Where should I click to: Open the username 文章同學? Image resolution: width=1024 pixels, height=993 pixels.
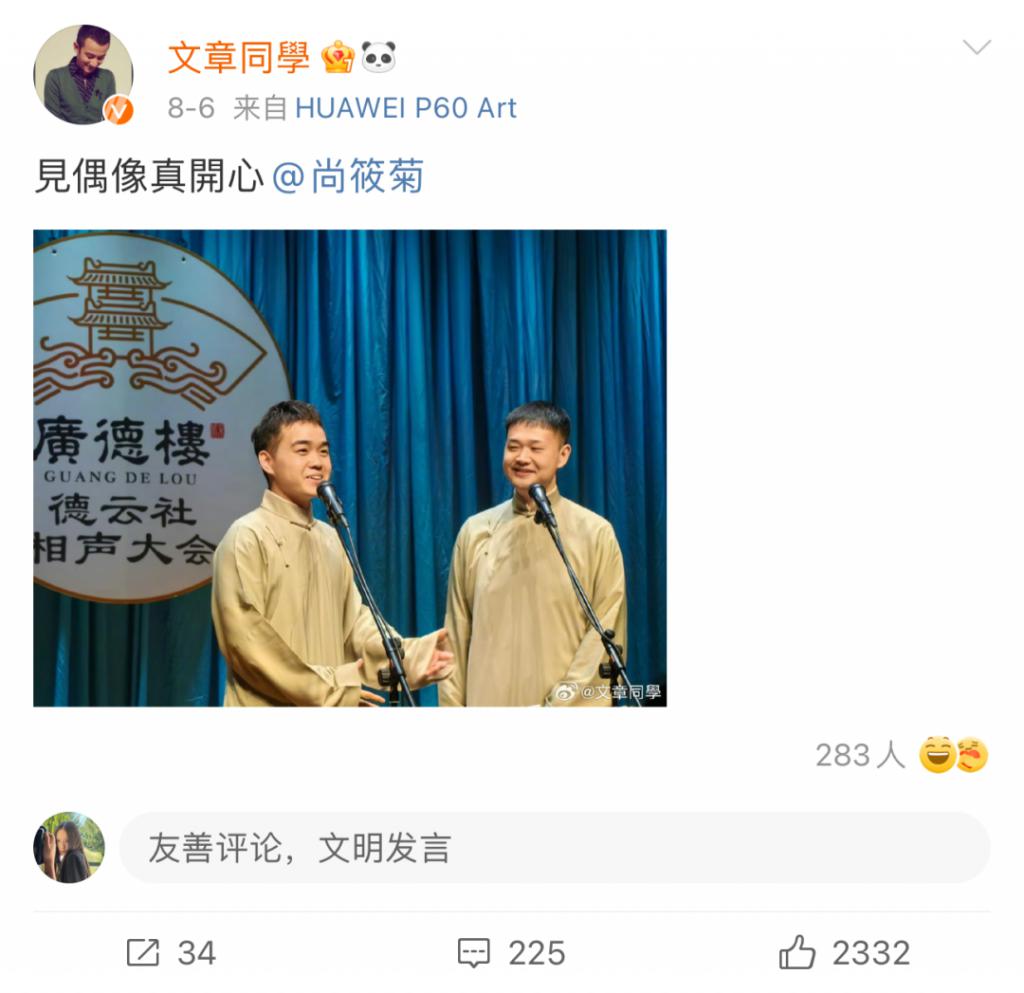(x=239, y=57)
